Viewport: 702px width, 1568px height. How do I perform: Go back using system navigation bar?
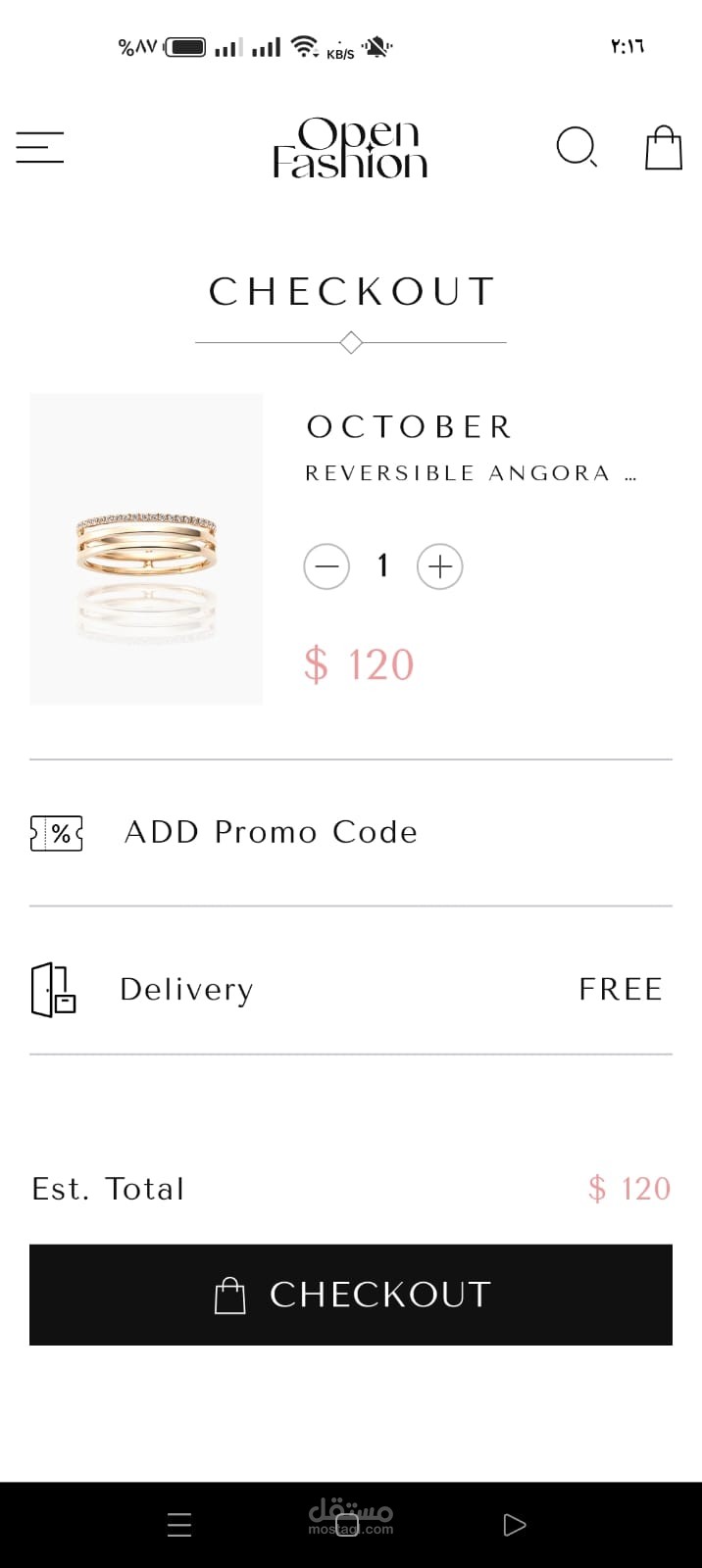514,1525
